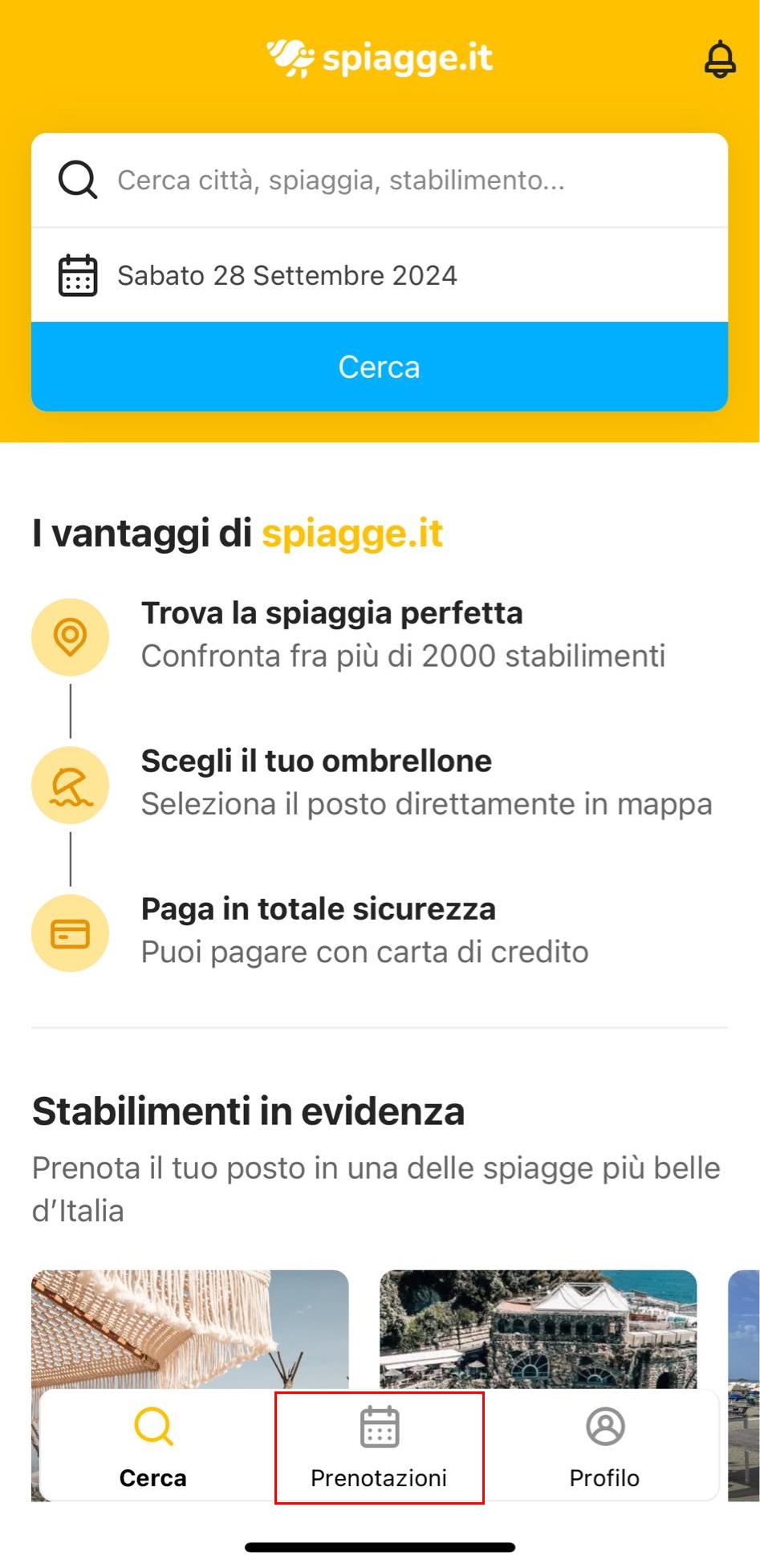Tap the blue Cerca button
This screenshot has height=1568, width=760.
[x=379, y=367]
